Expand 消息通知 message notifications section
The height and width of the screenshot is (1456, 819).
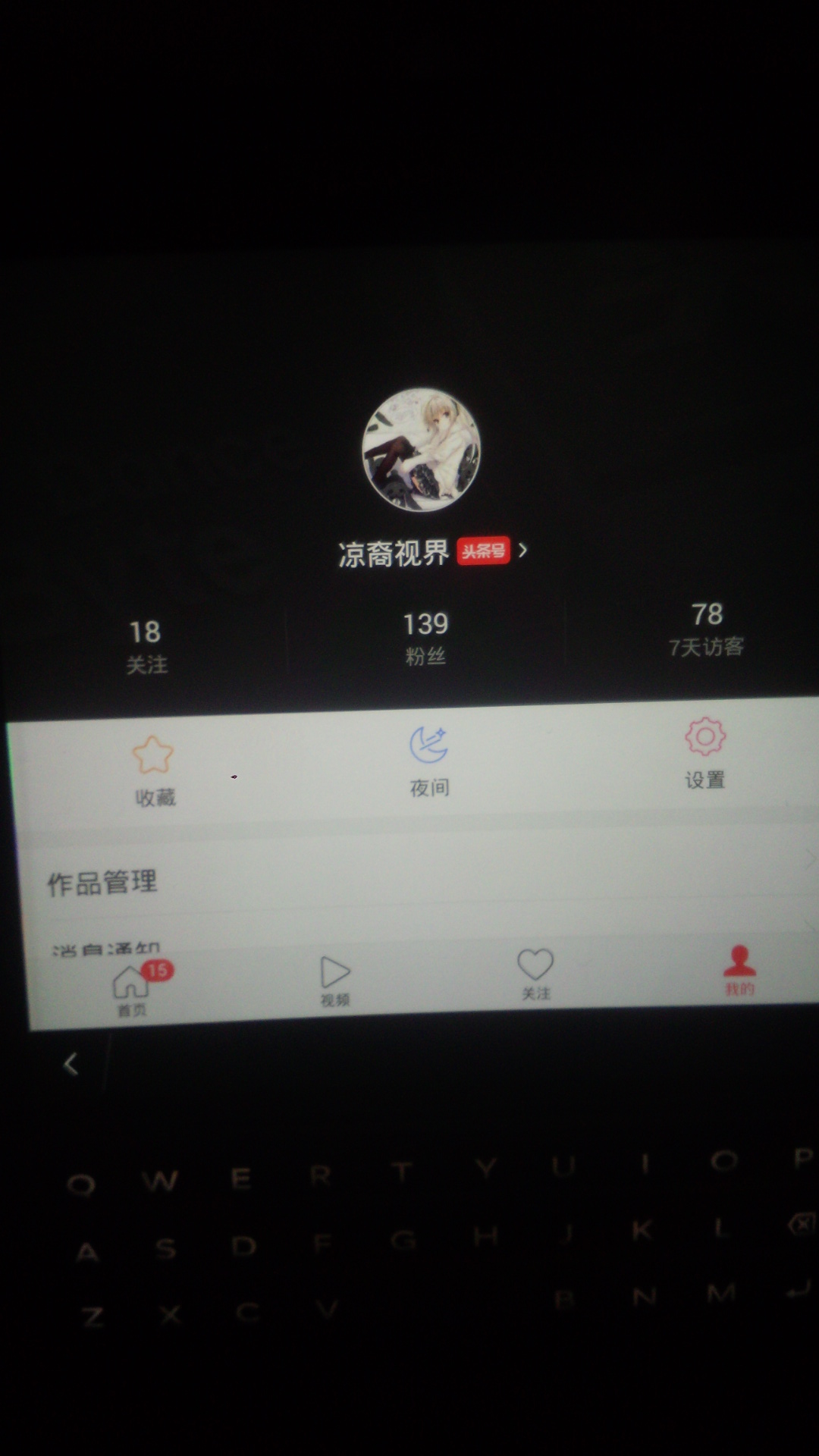pyautogui.click(x=106, y=948)
